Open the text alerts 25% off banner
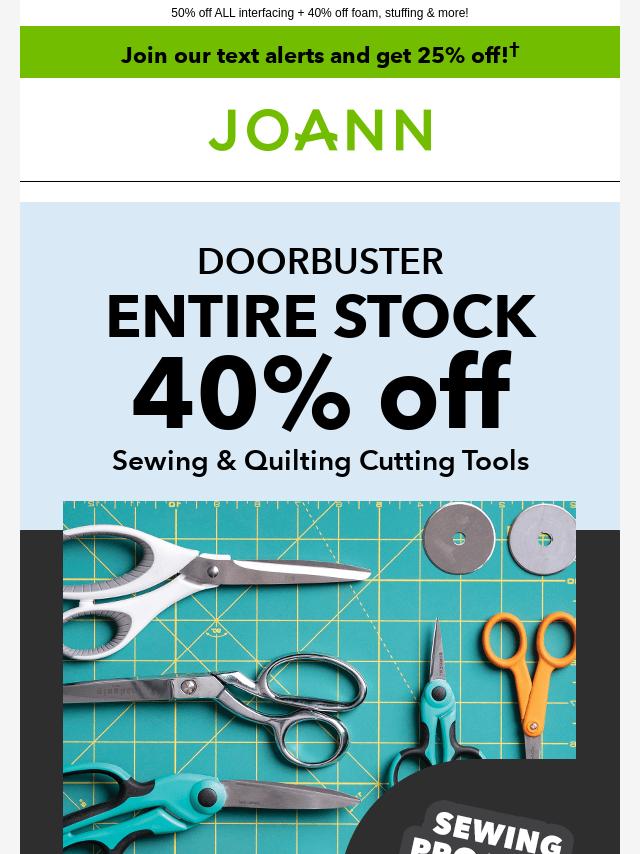640x854 pixels. point(319,54)
